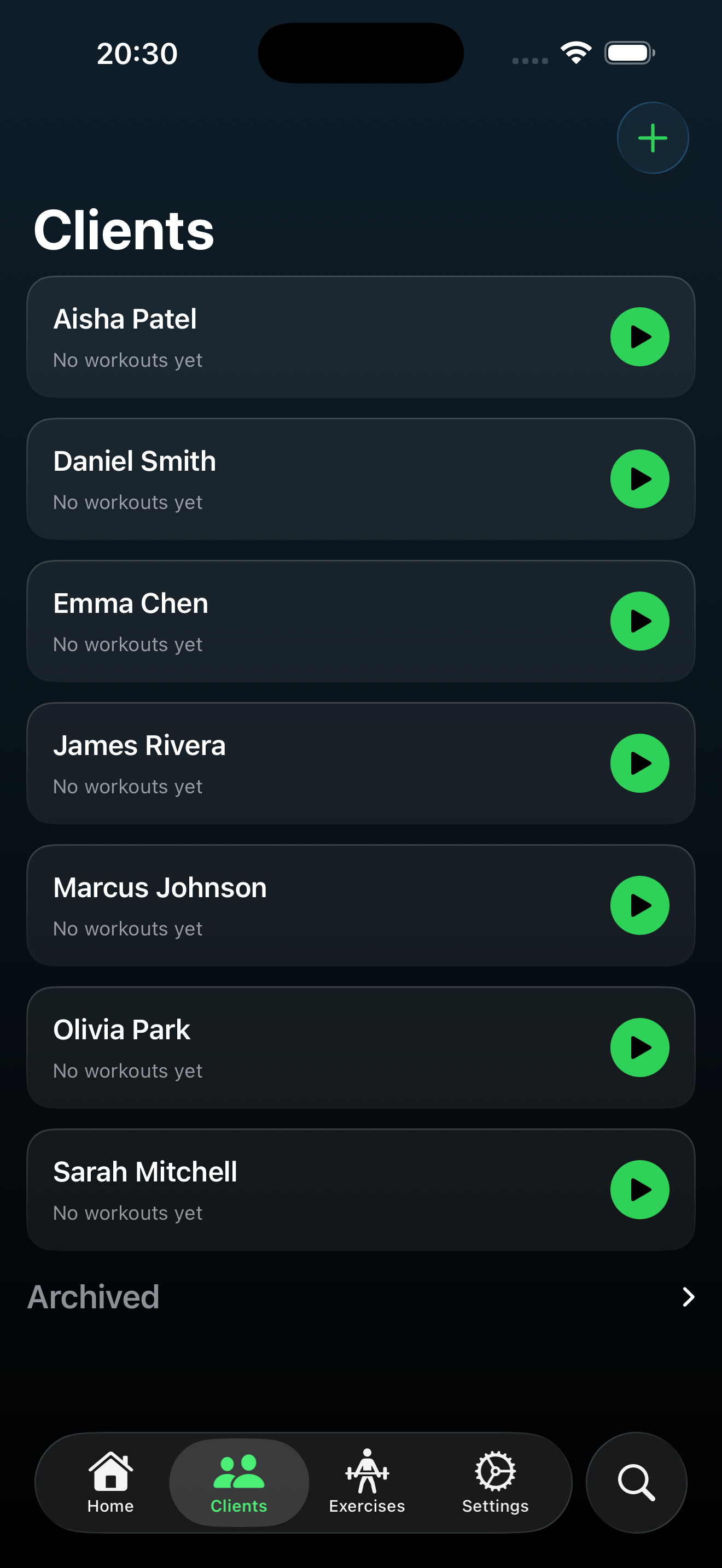Start a workout for Aisha Patel
Screen dimensions: 722x1568
(x=639, y=337)
